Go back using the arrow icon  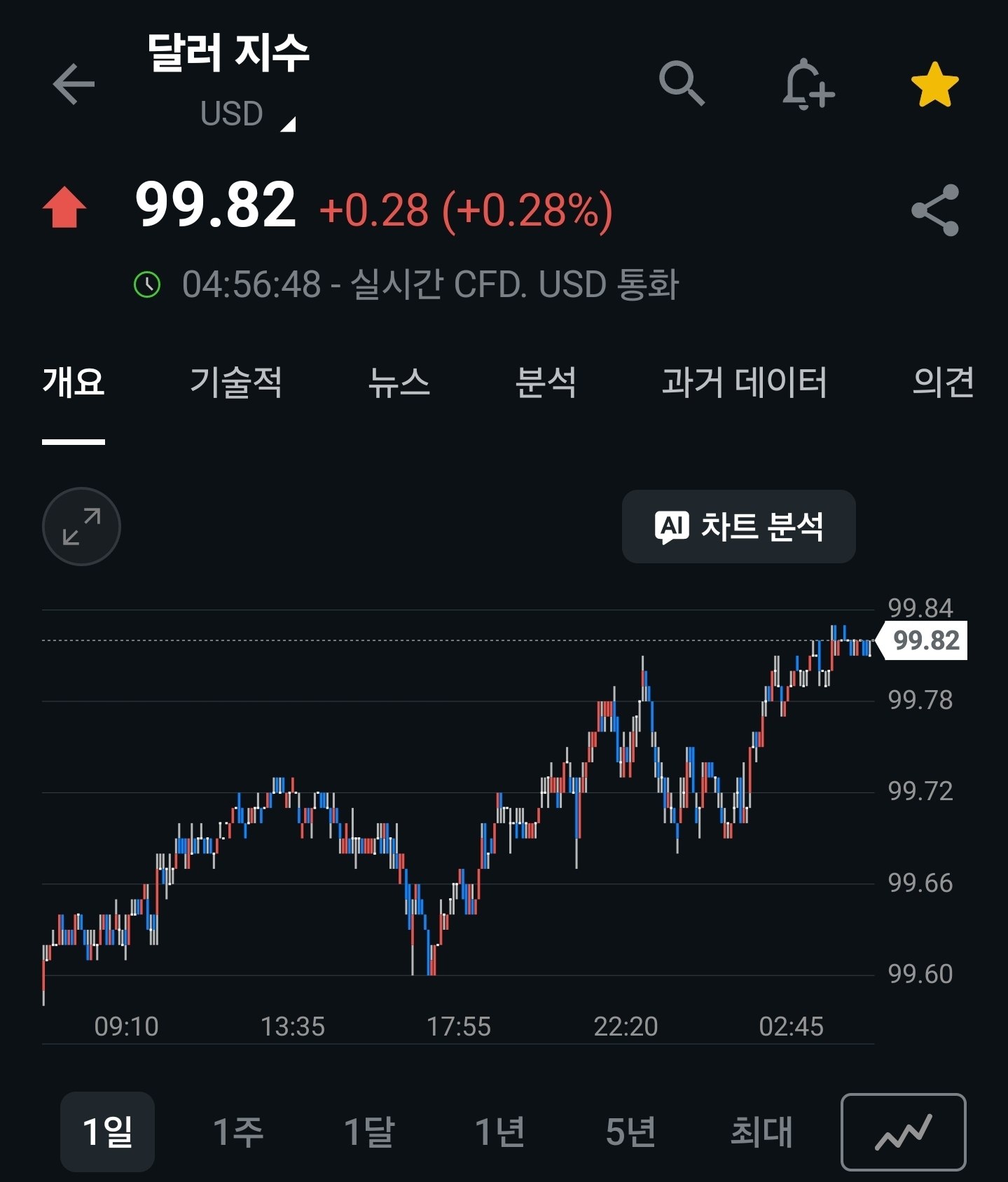(74, 85)
